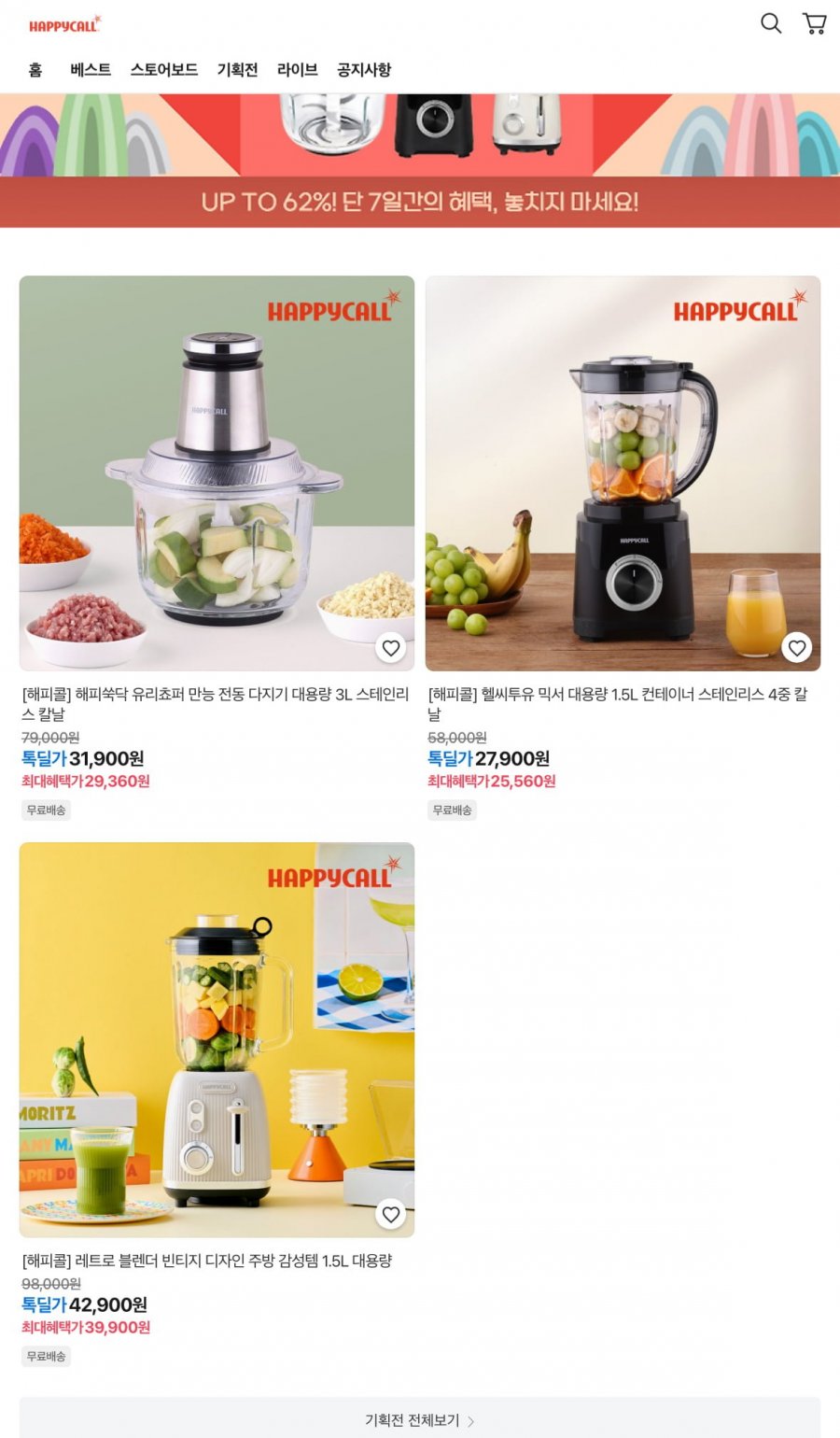Open the shopping cart

pos(815,23)
